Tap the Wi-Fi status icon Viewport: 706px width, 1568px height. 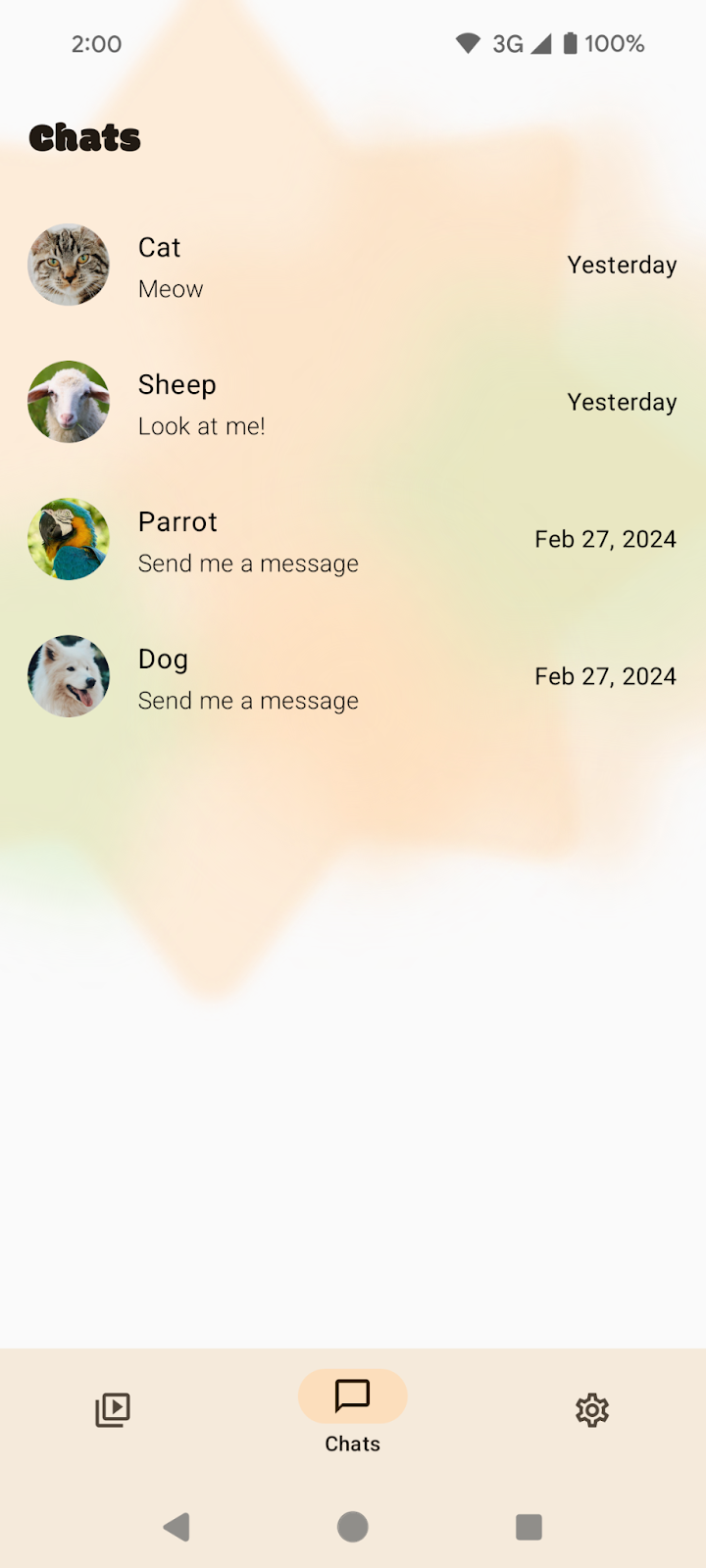click(467, 43)
